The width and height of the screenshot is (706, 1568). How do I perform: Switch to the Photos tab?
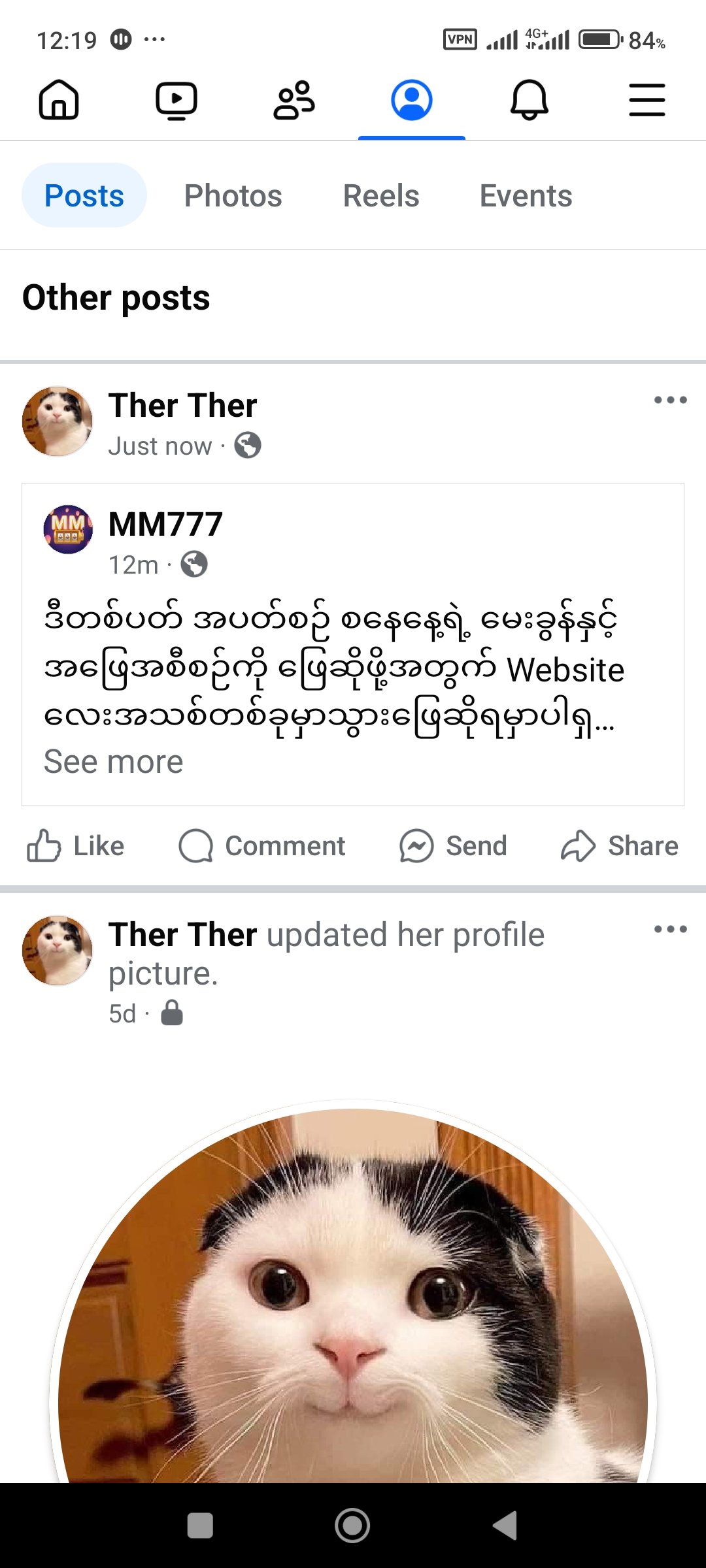[x=233, y=196]
